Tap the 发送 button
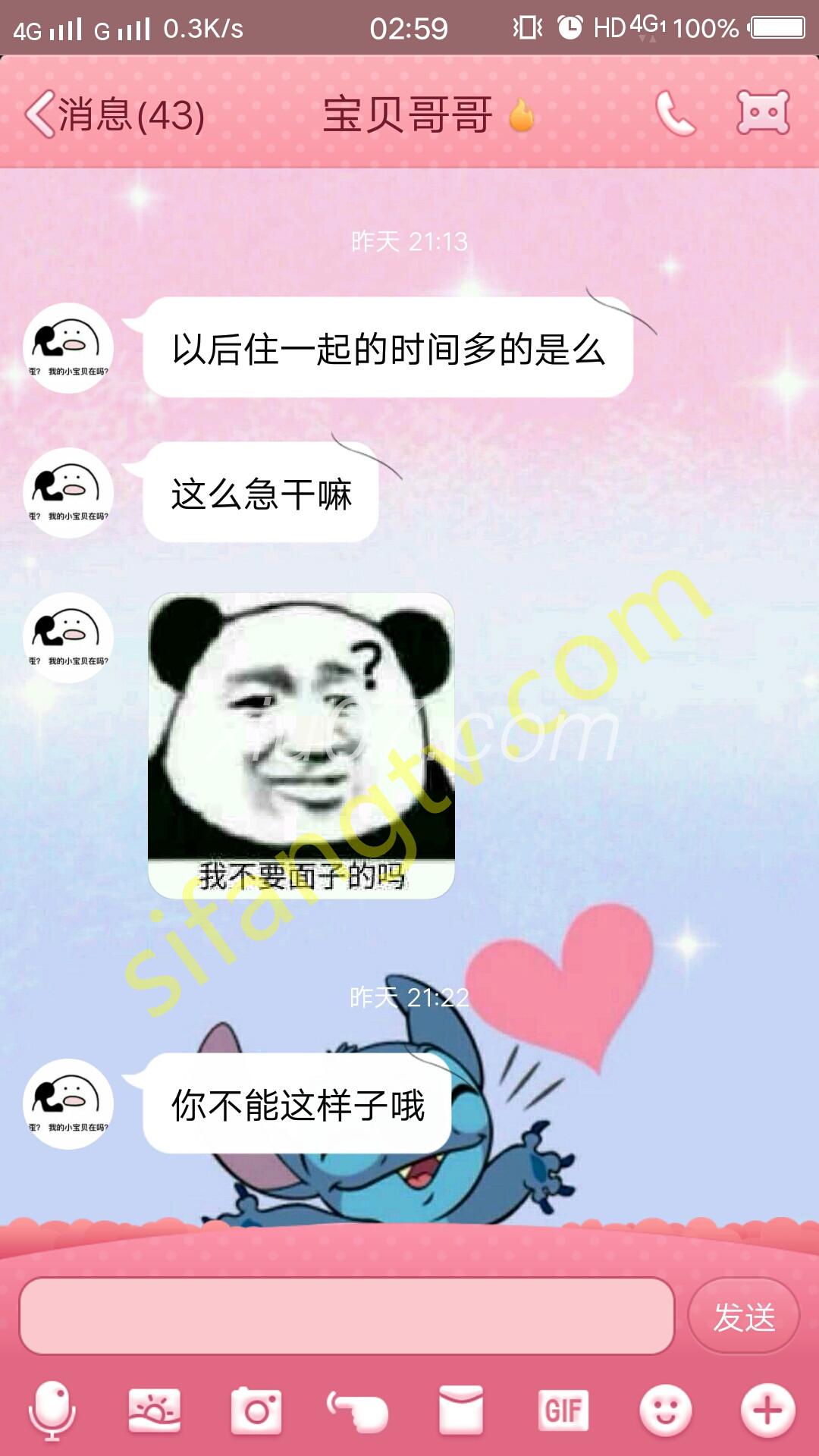This screenshot has width=819, height=1456. tap(743, 1316)
